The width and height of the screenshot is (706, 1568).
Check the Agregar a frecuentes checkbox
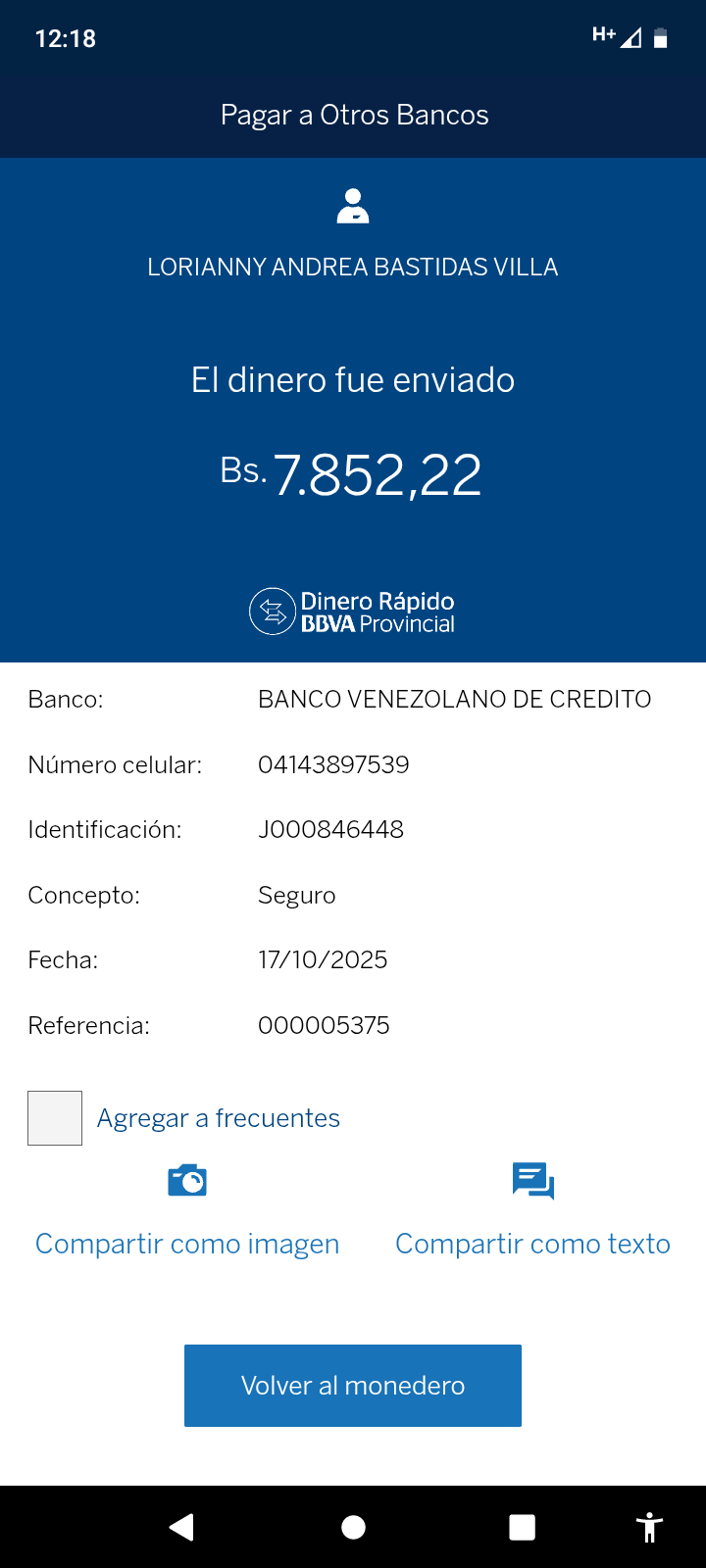pos(55,1118)
